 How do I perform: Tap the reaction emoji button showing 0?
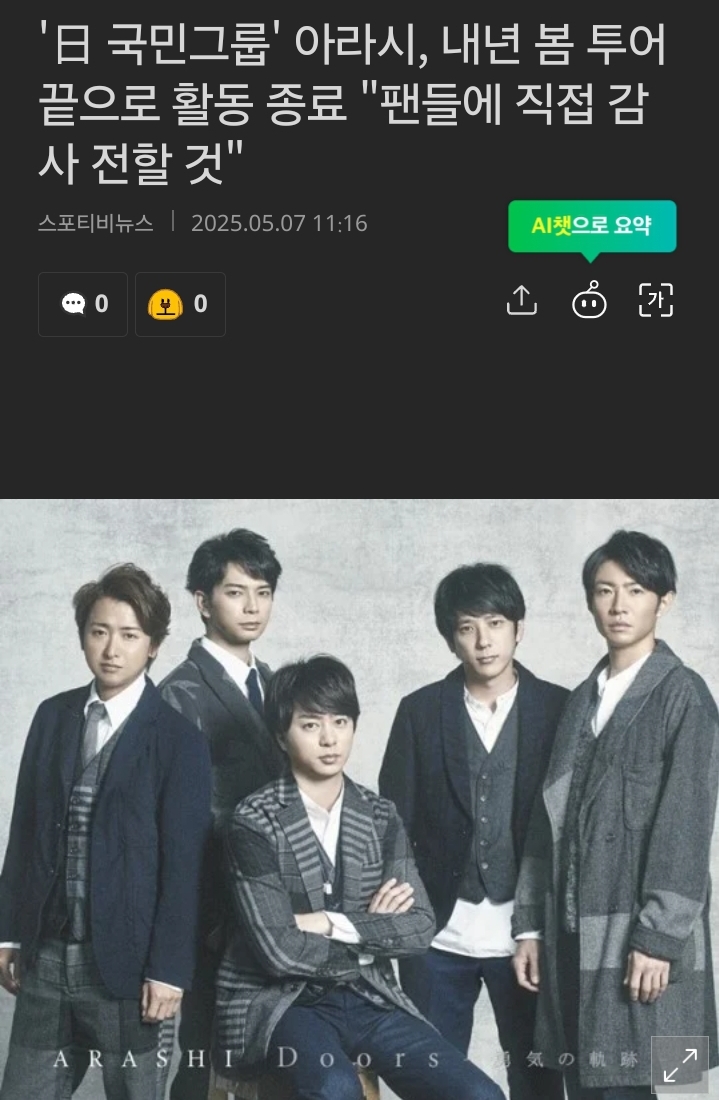tap(180, 304)
